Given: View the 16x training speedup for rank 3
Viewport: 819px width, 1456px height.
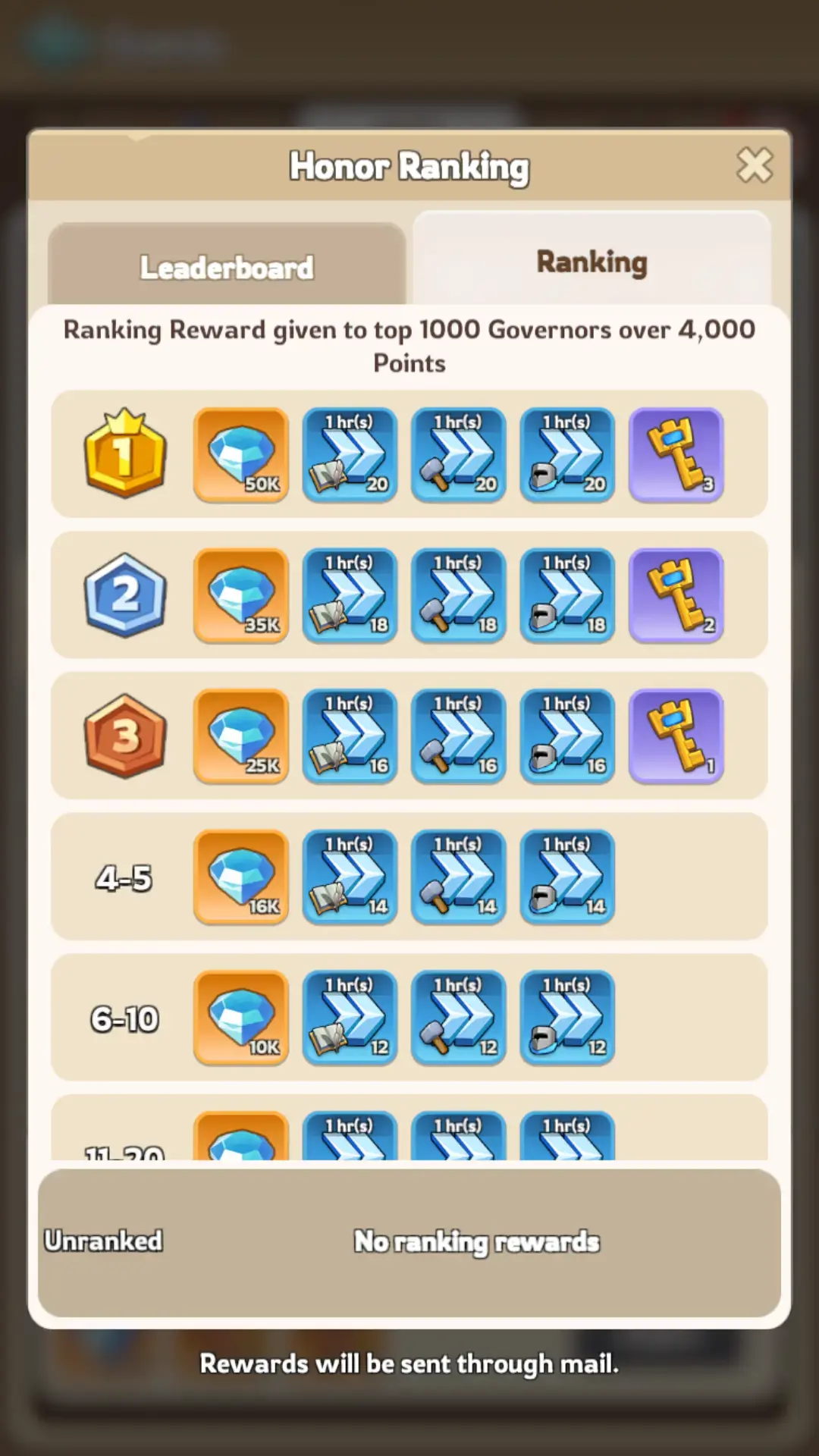Looking at the screenshot, I should 567,736.
